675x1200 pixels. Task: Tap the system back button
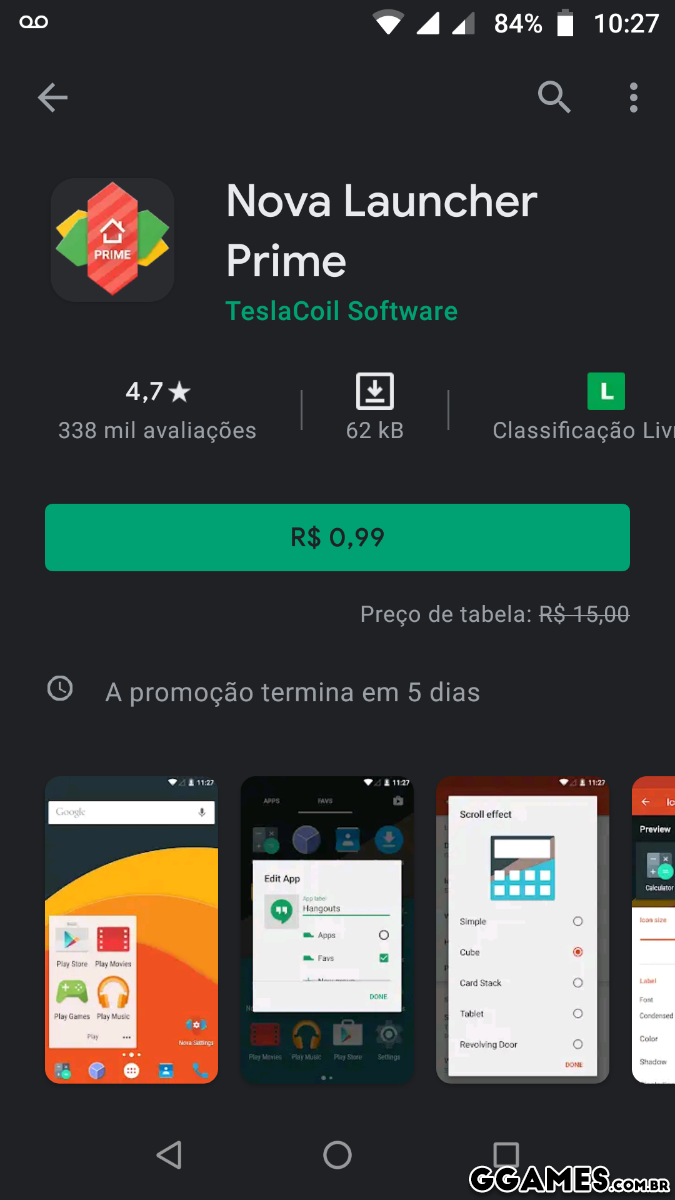(x=169, y=1155)
